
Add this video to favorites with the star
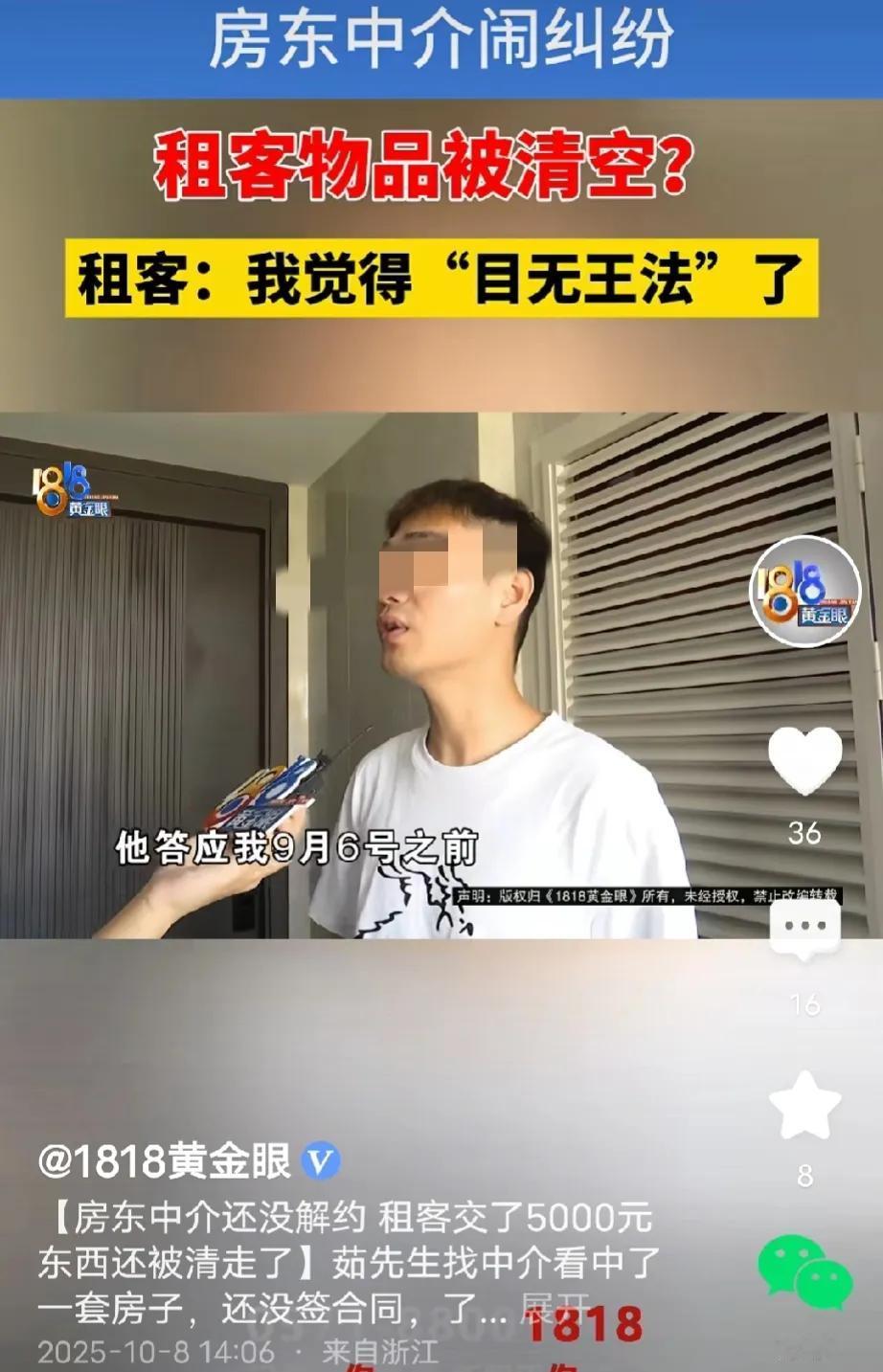(804, 1105)
